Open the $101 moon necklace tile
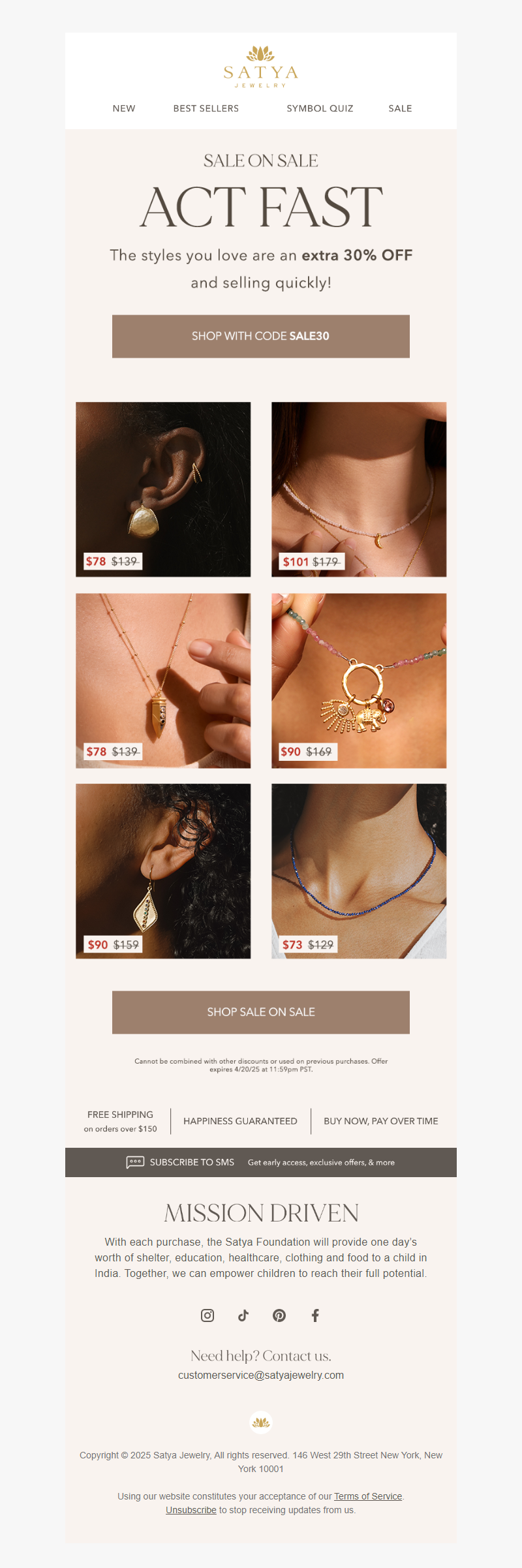The image size is (522, 1568). 359,489
